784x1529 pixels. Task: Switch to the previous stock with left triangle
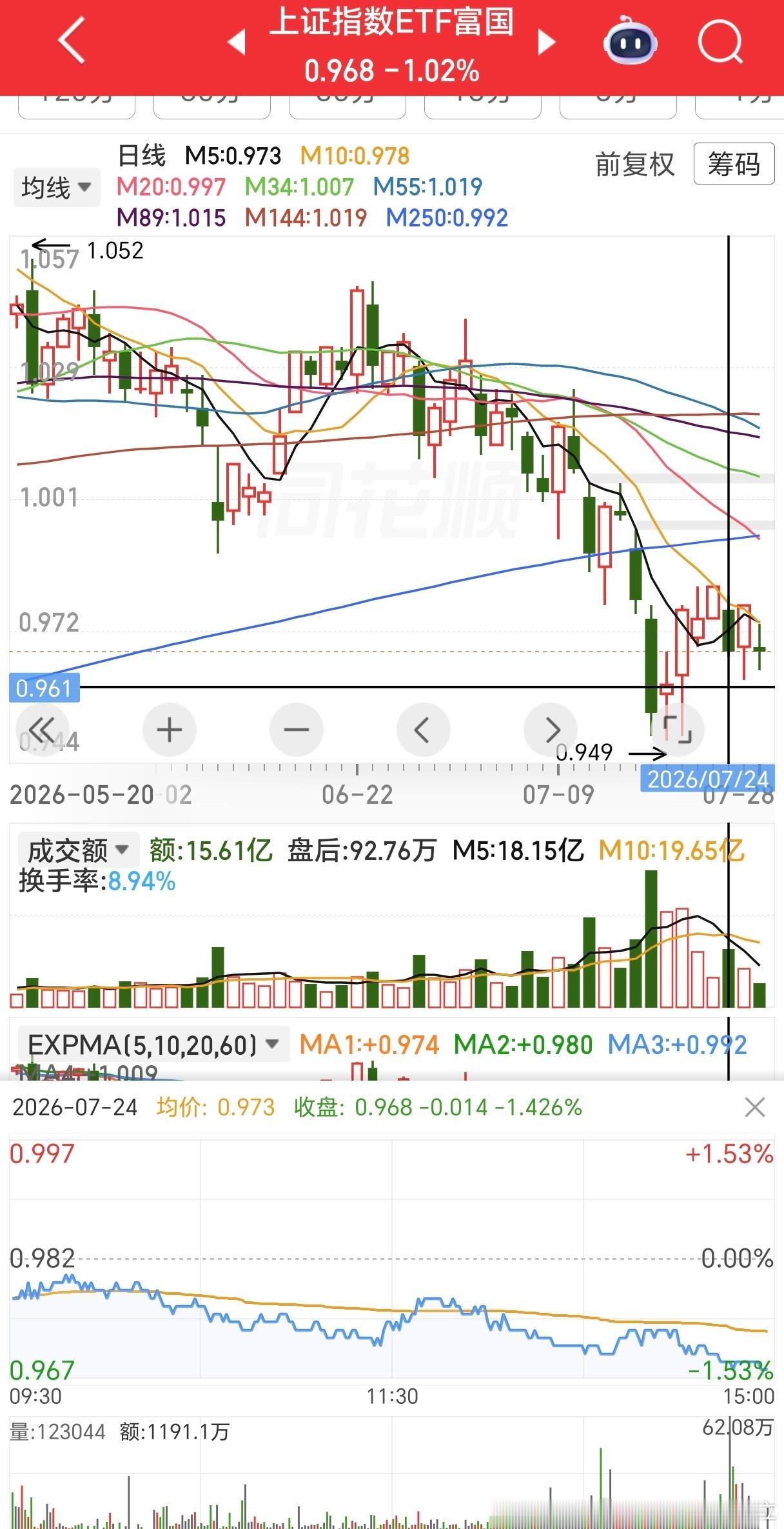[x=237, y=42]
